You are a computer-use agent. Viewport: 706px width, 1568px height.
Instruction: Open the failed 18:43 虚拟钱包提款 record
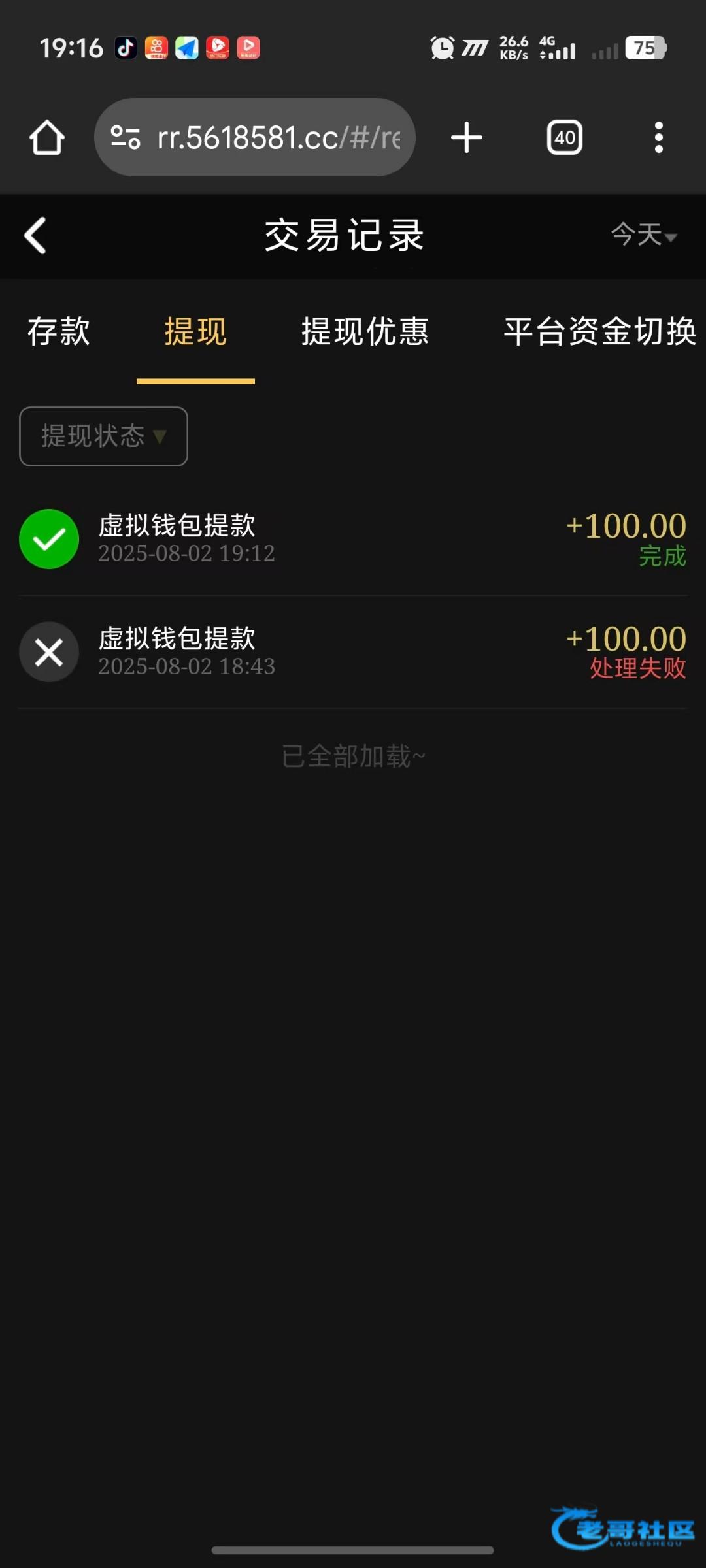353,652
